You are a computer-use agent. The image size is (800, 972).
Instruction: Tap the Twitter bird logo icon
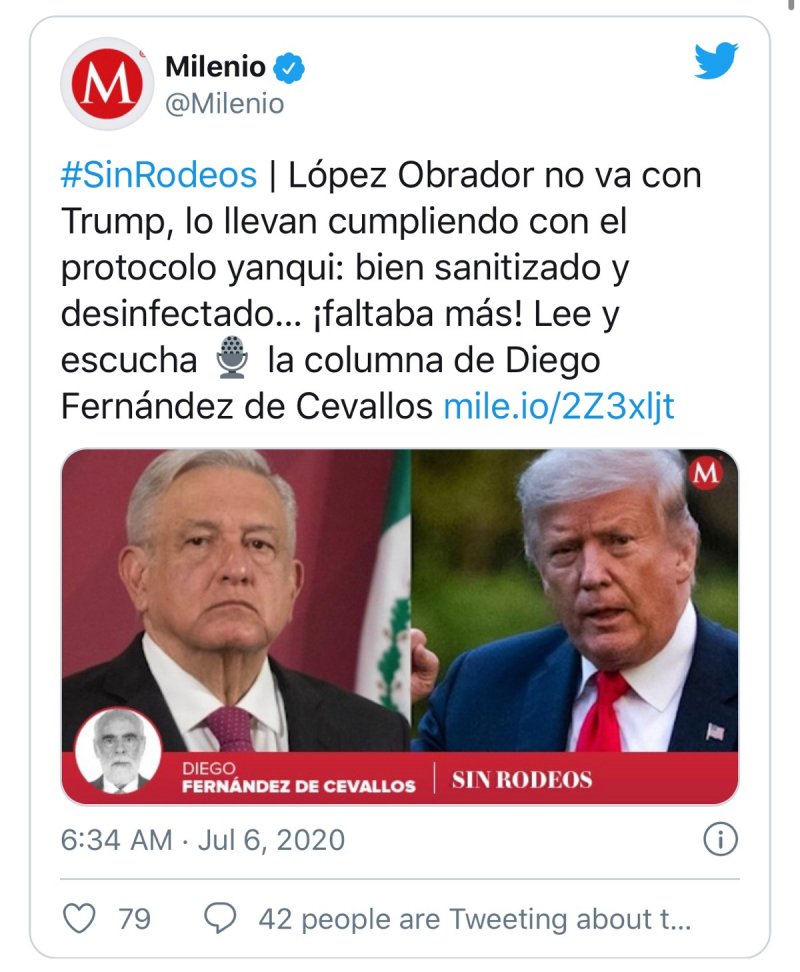(716, 62)
